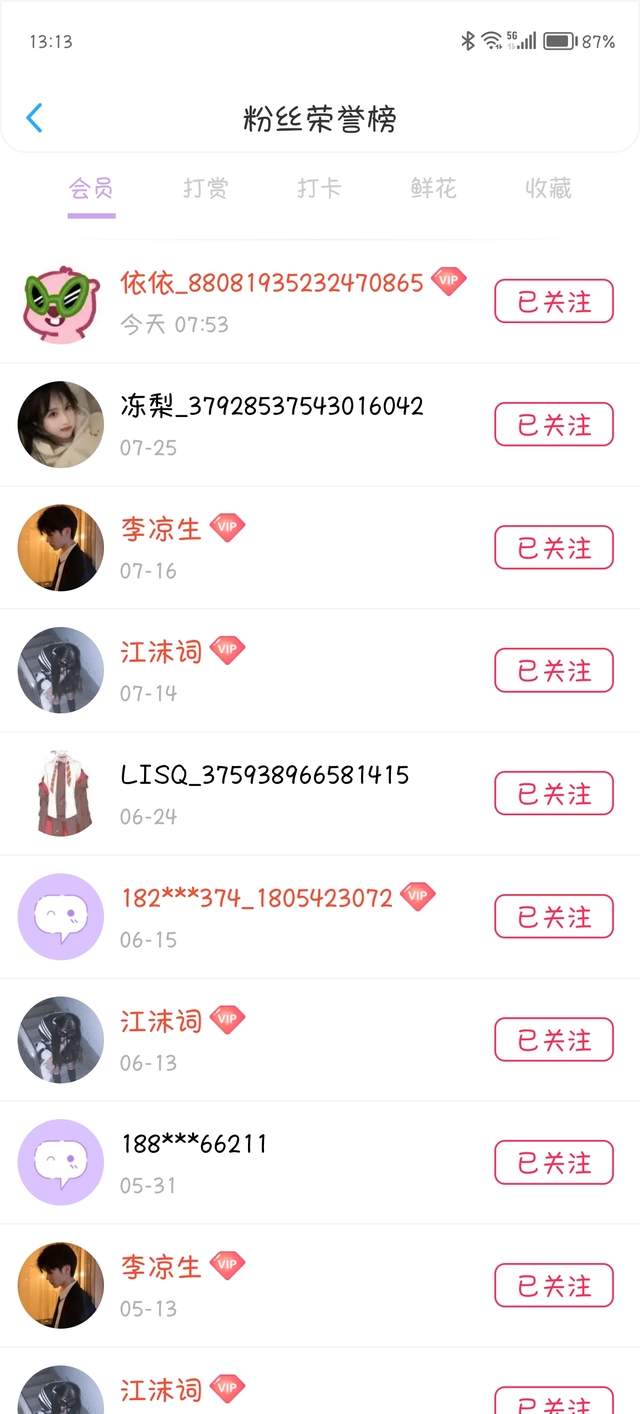Go back using the top-left arrow
Viewport: 640px width, 1414px height.
[x=34, y=118]
